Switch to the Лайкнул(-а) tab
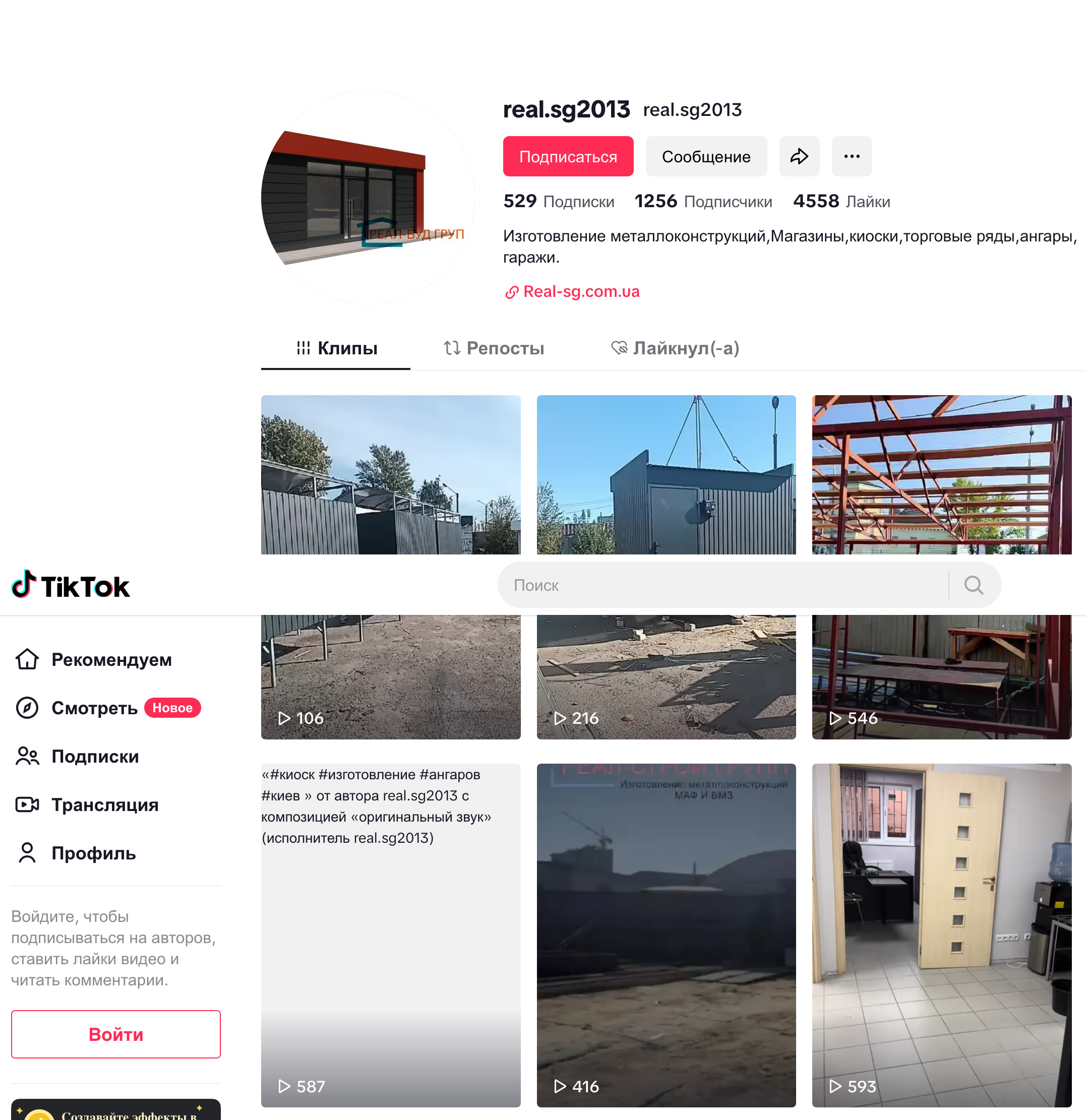Viewport: 1086px width, 1120px height. [x=675, y=348]
